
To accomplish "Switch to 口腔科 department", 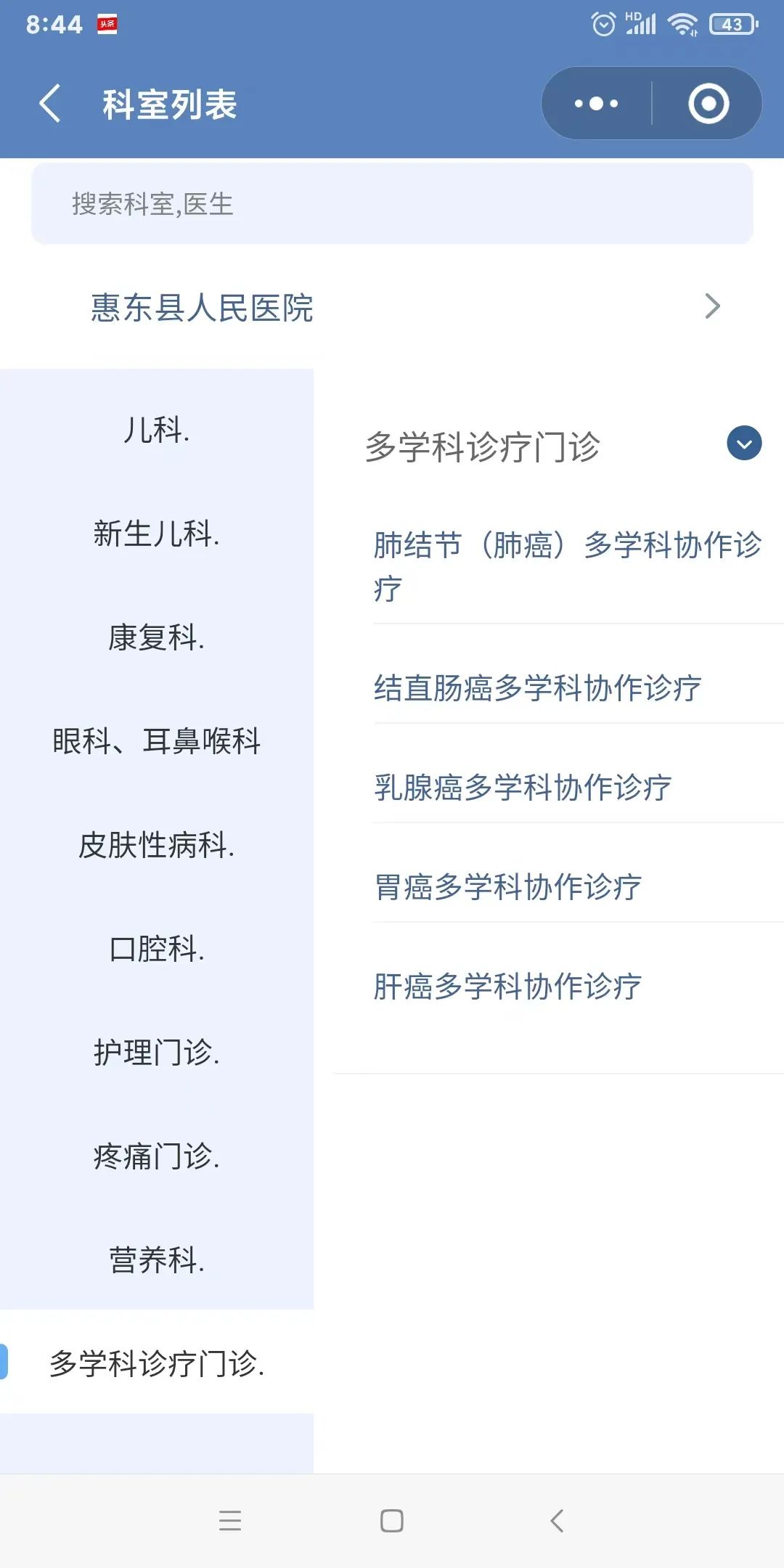I will click(x=157, y=949).
